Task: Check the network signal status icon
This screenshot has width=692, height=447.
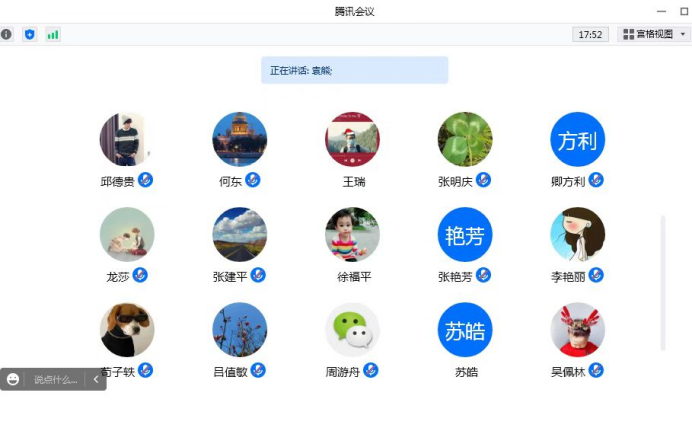Action: click(52, 34)
